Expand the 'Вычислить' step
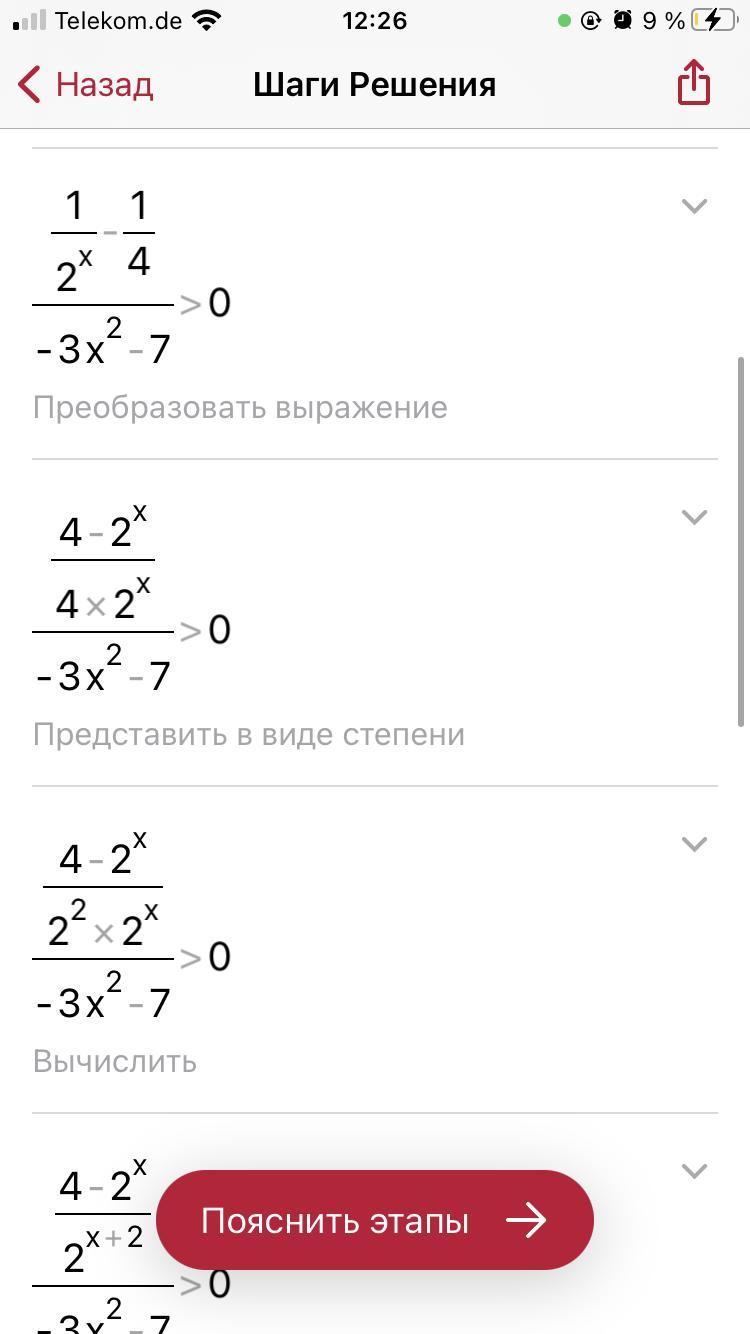Image resolution: width=750 pixels, height=1334 pixels. coord(694,844)
